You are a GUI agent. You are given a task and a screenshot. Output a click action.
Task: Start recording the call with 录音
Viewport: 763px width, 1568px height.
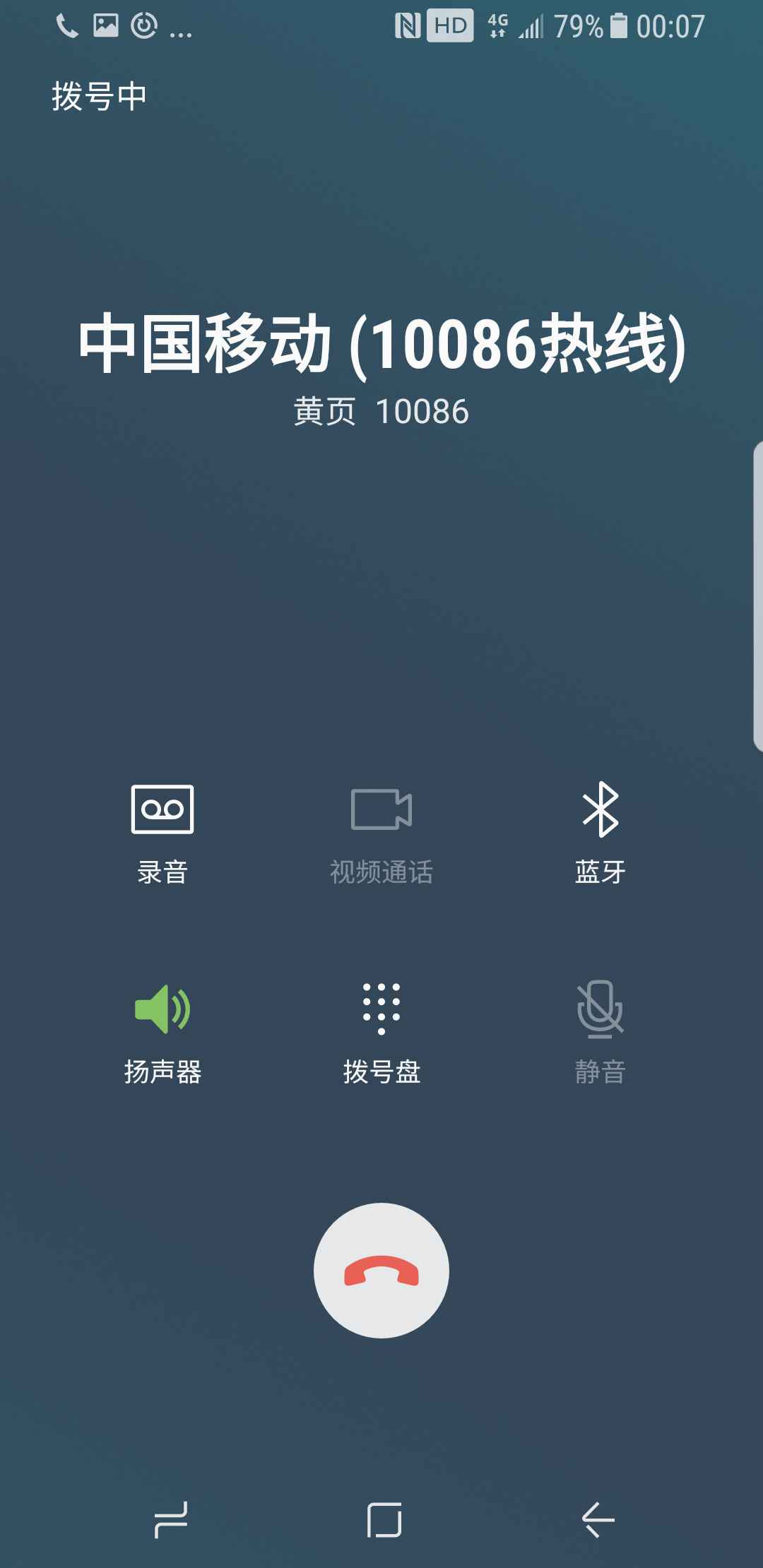coord(162,833)
